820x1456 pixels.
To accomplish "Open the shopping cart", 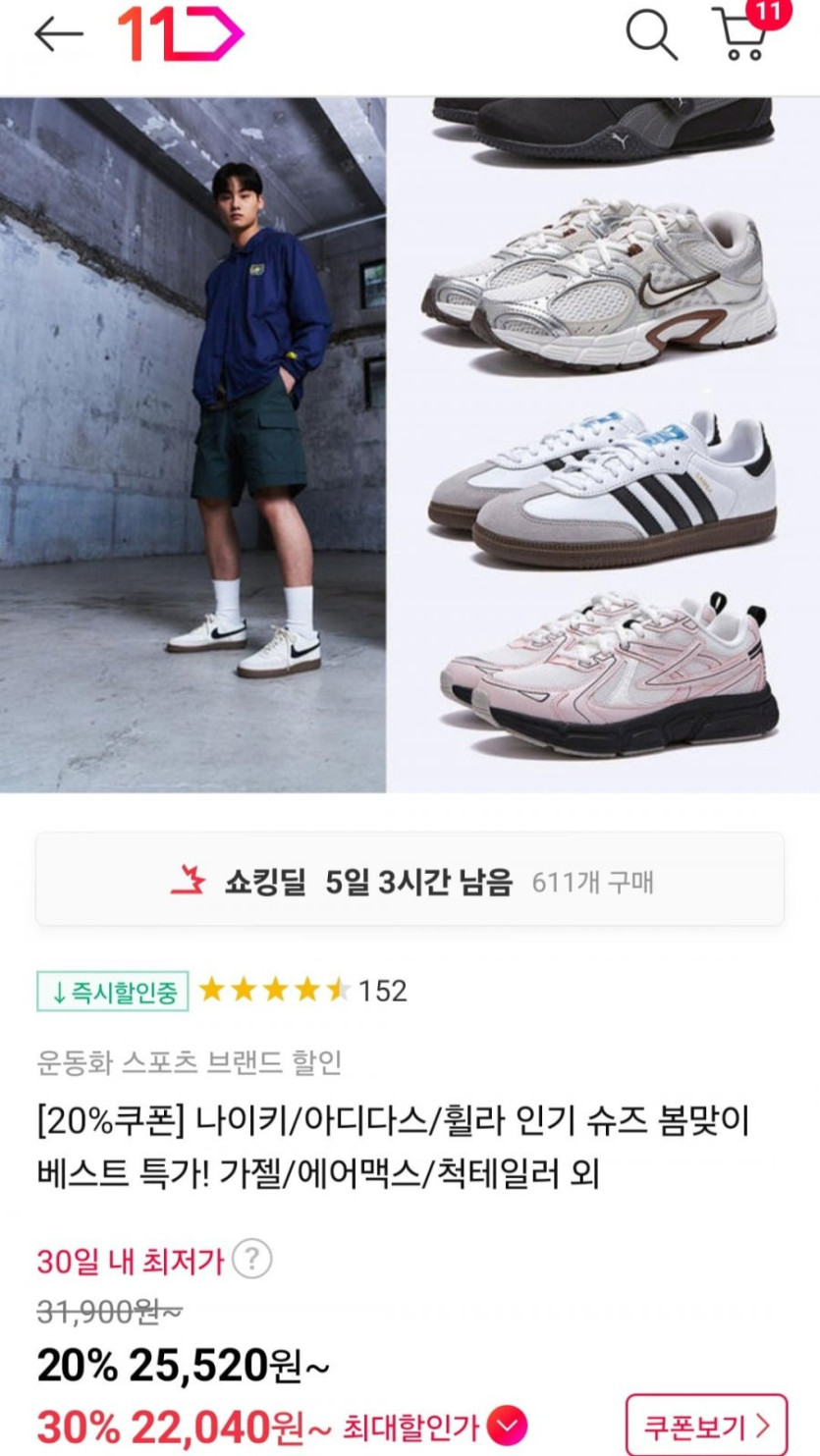I will (x=741, y=34).
